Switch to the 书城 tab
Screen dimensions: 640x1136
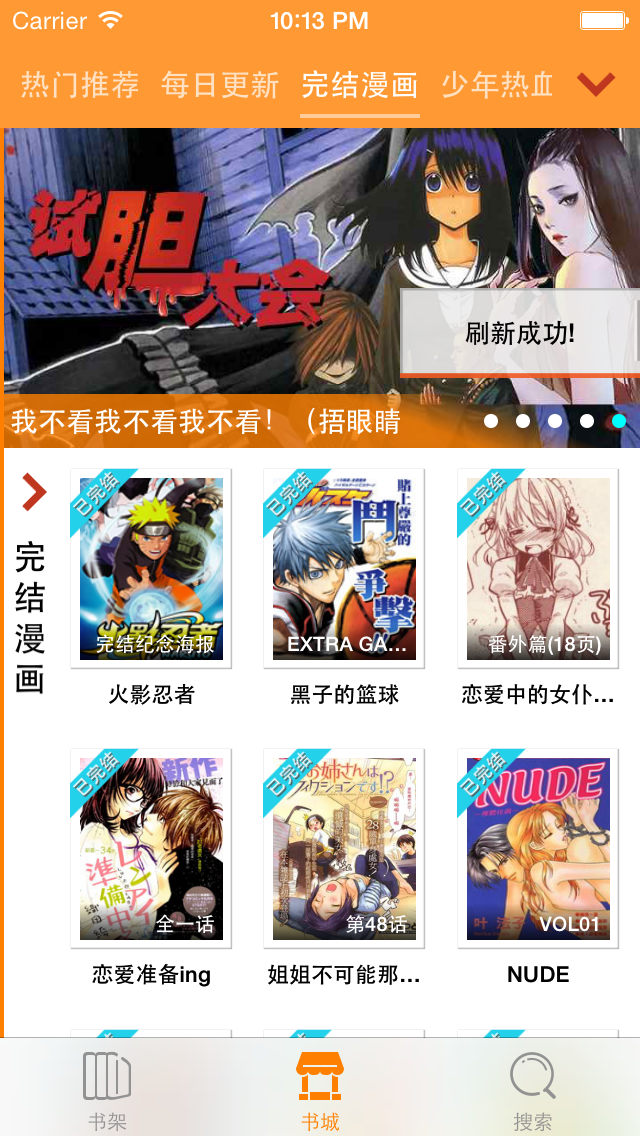(320, 1090)
